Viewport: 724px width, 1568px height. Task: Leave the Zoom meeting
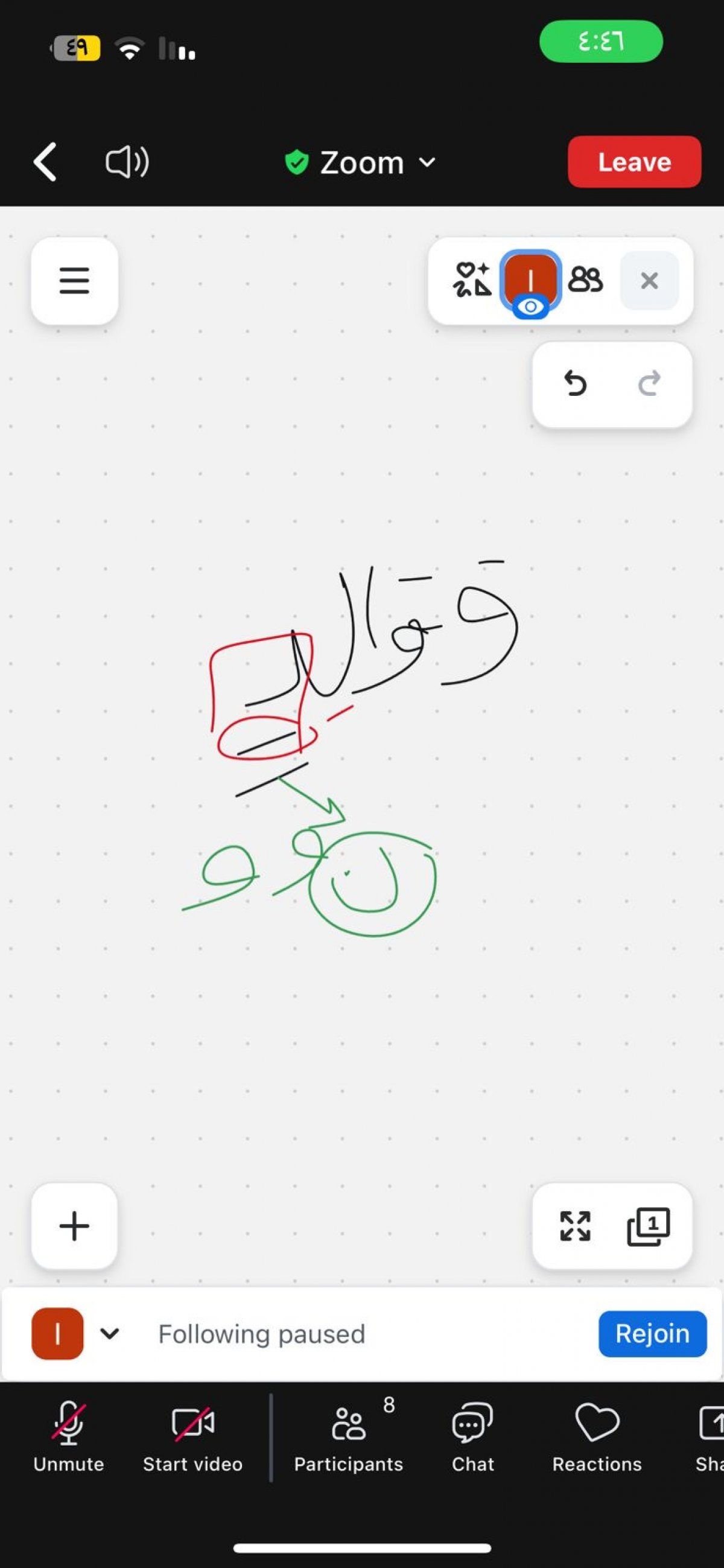click(634, 162)
